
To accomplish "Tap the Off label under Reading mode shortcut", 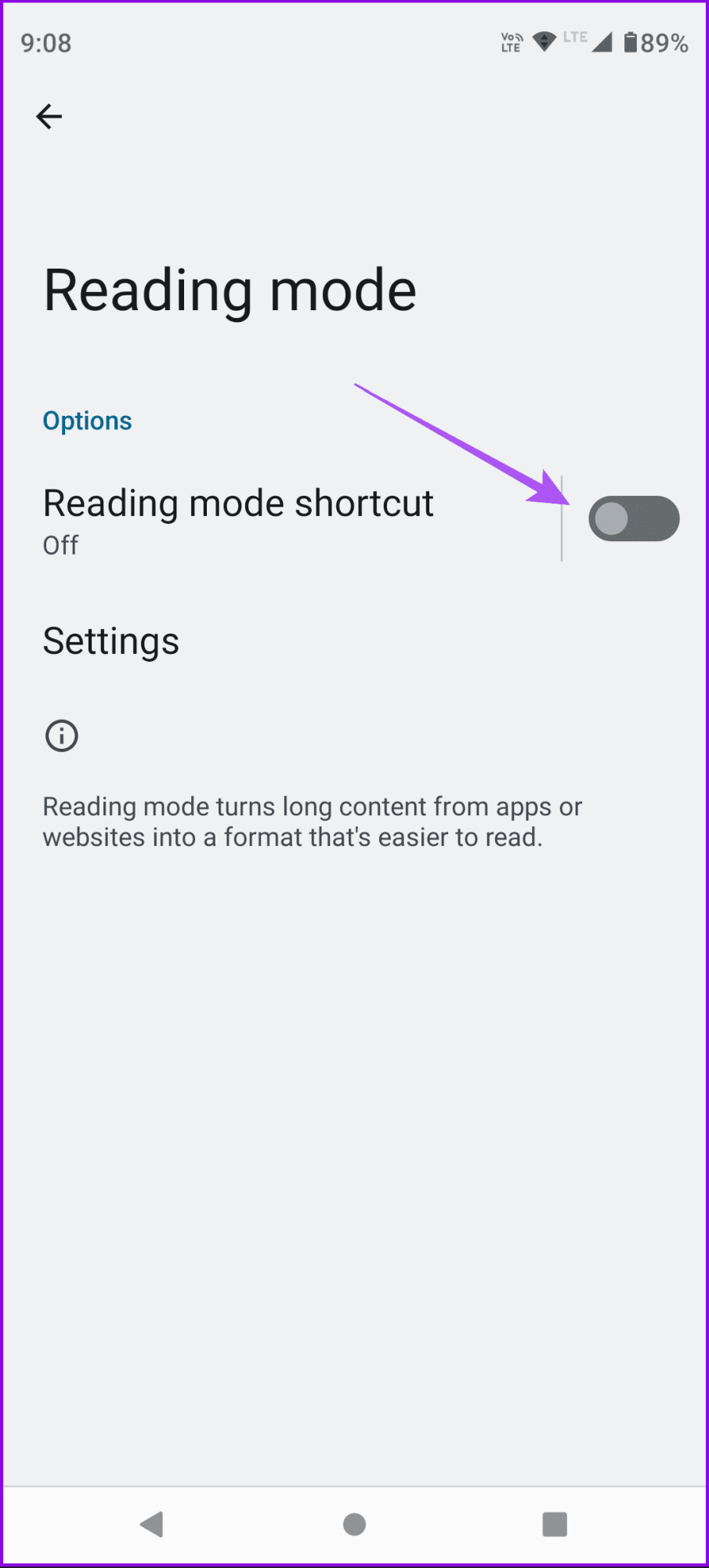I will pos(60,545).
